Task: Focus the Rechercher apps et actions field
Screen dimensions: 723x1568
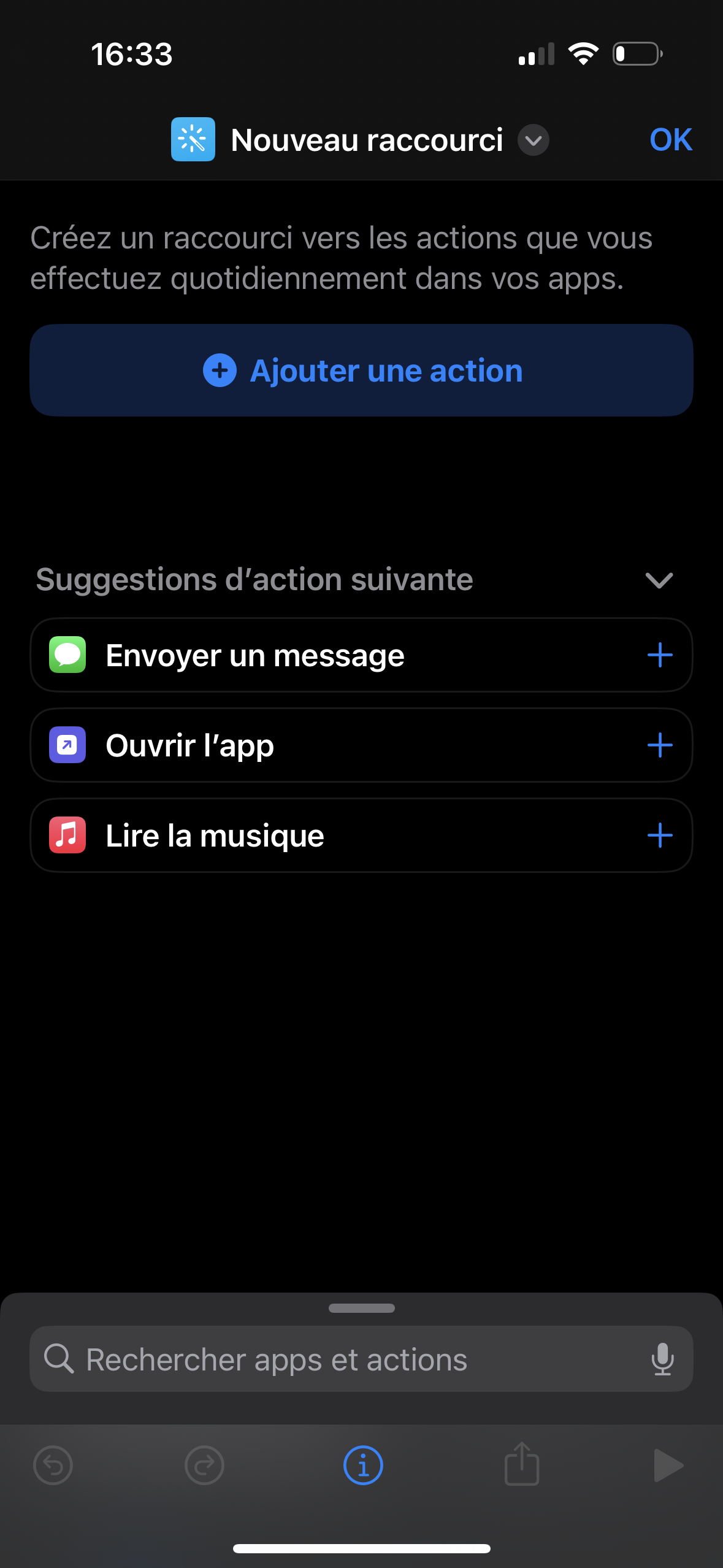Action: (x=343, y=1359)
